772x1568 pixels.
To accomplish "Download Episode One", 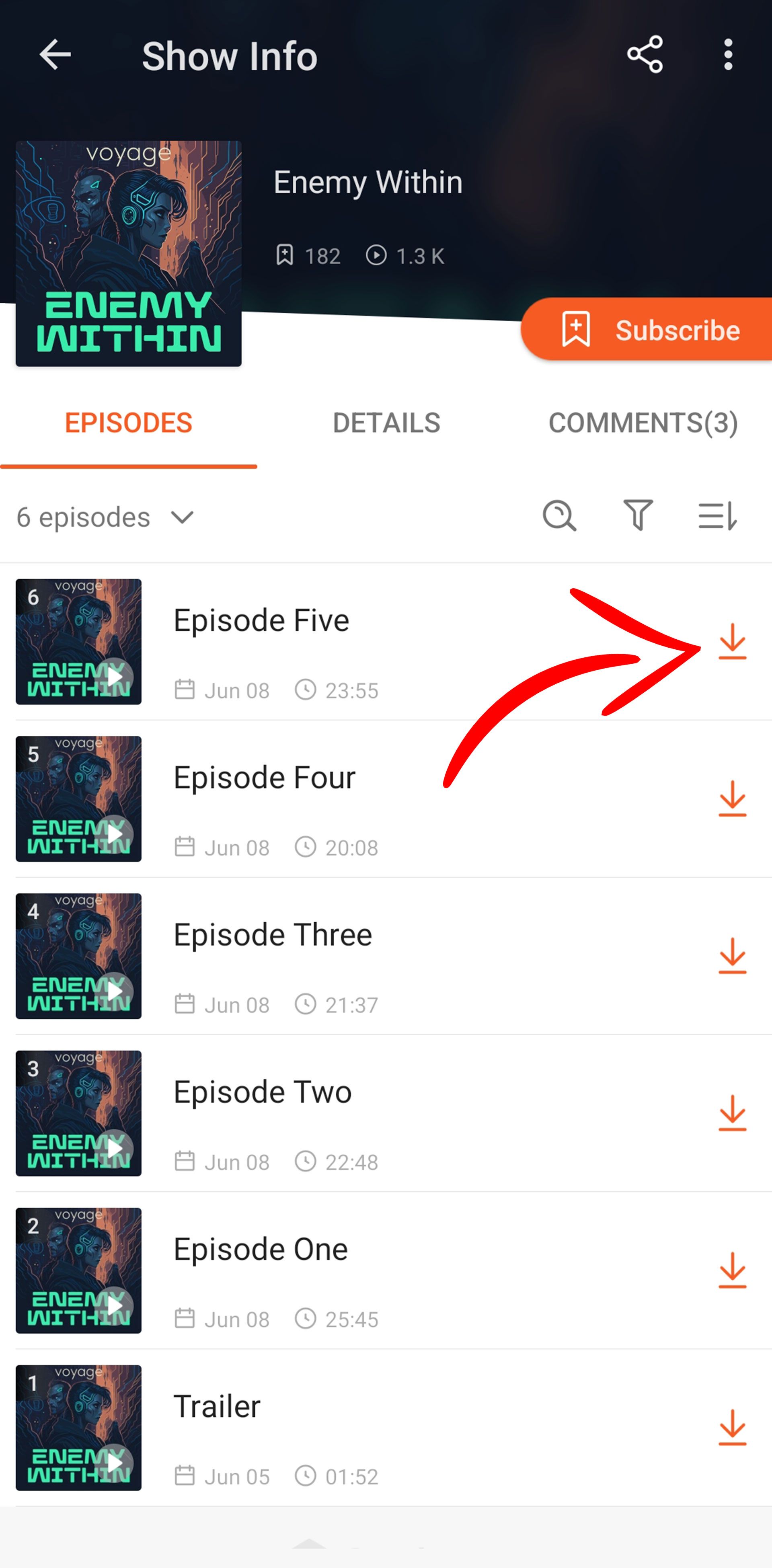I will 732,1270.
